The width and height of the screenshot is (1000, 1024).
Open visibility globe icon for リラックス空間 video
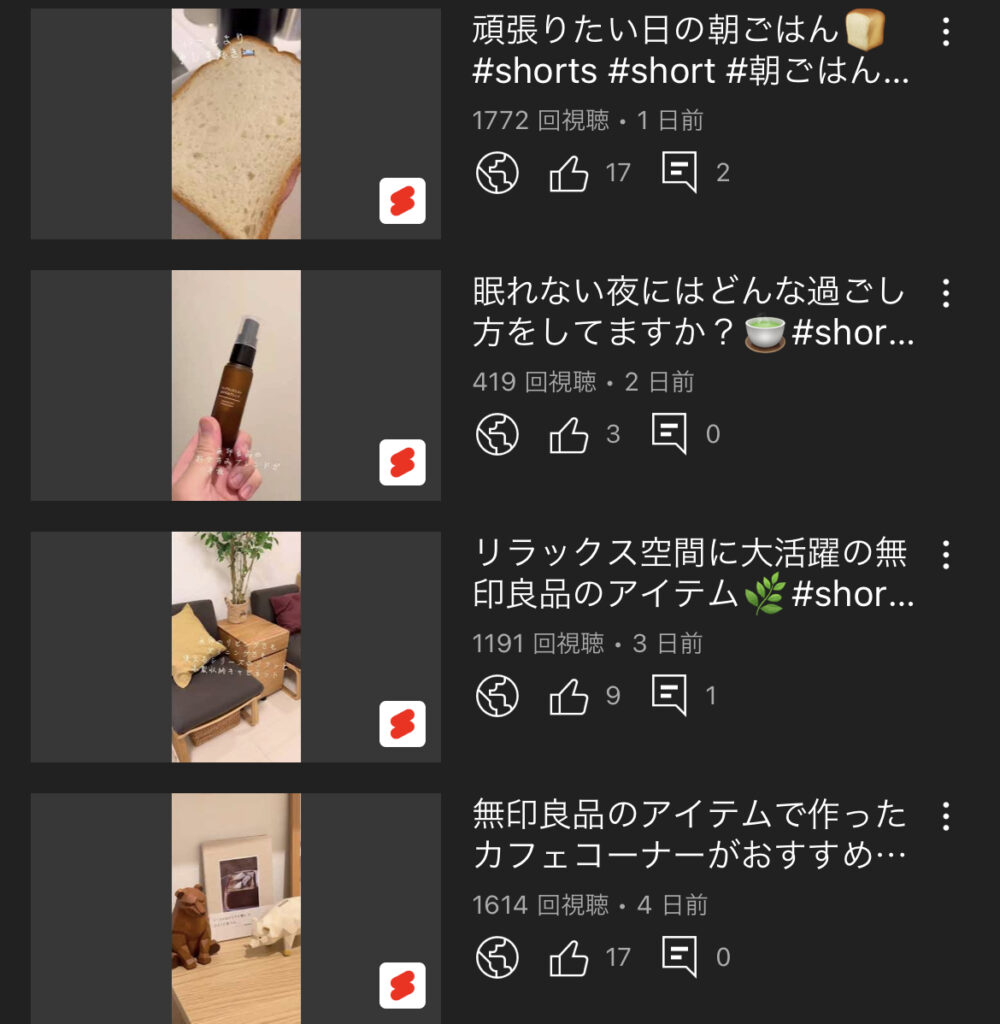pyautogui.click(x=497, y=695)
